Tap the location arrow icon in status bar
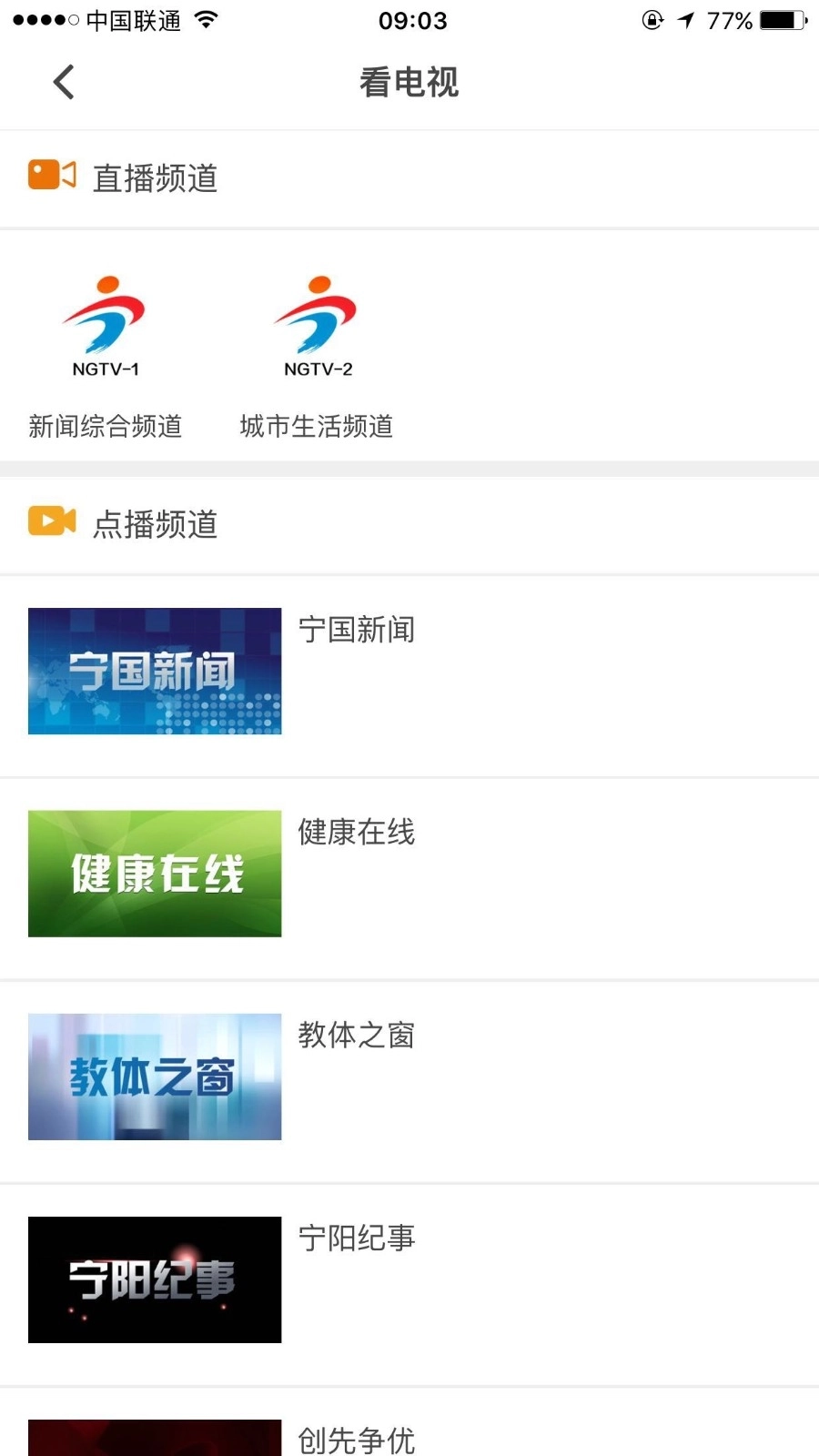This screenshot has height=1456, width=819. click(x=684, y=19)
